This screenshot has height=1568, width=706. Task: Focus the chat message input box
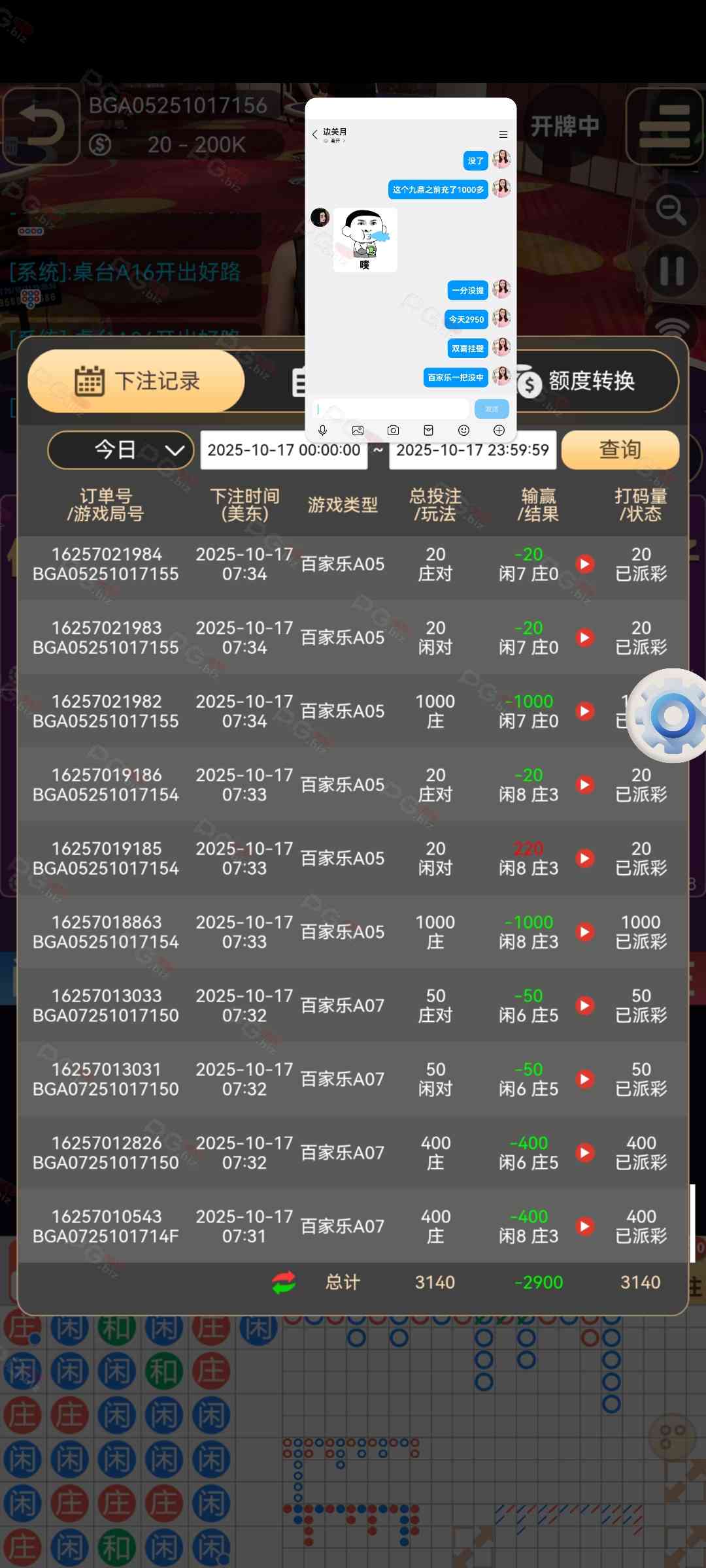point(391,409)
